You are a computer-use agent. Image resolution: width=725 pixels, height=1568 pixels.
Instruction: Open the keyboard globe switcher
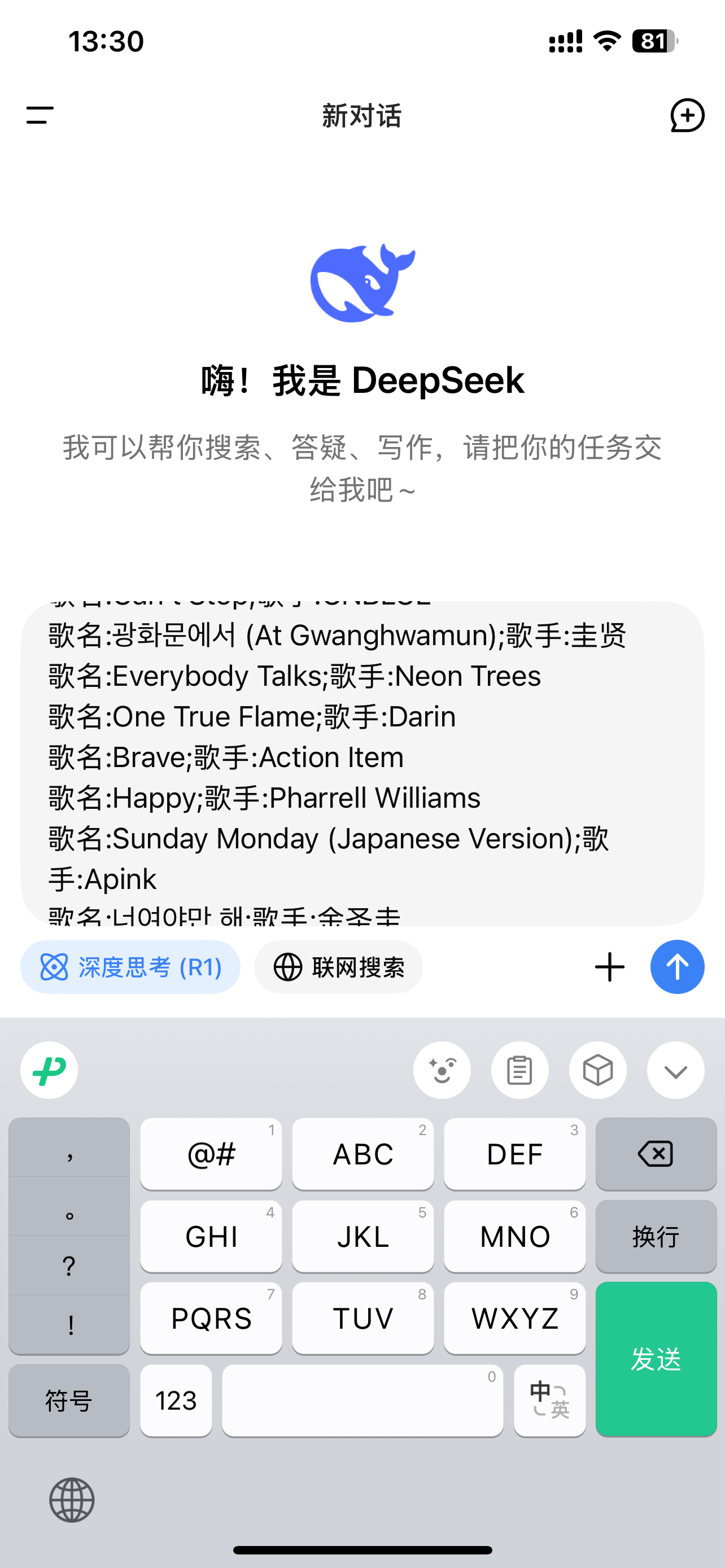click(x=72, y=1500)
